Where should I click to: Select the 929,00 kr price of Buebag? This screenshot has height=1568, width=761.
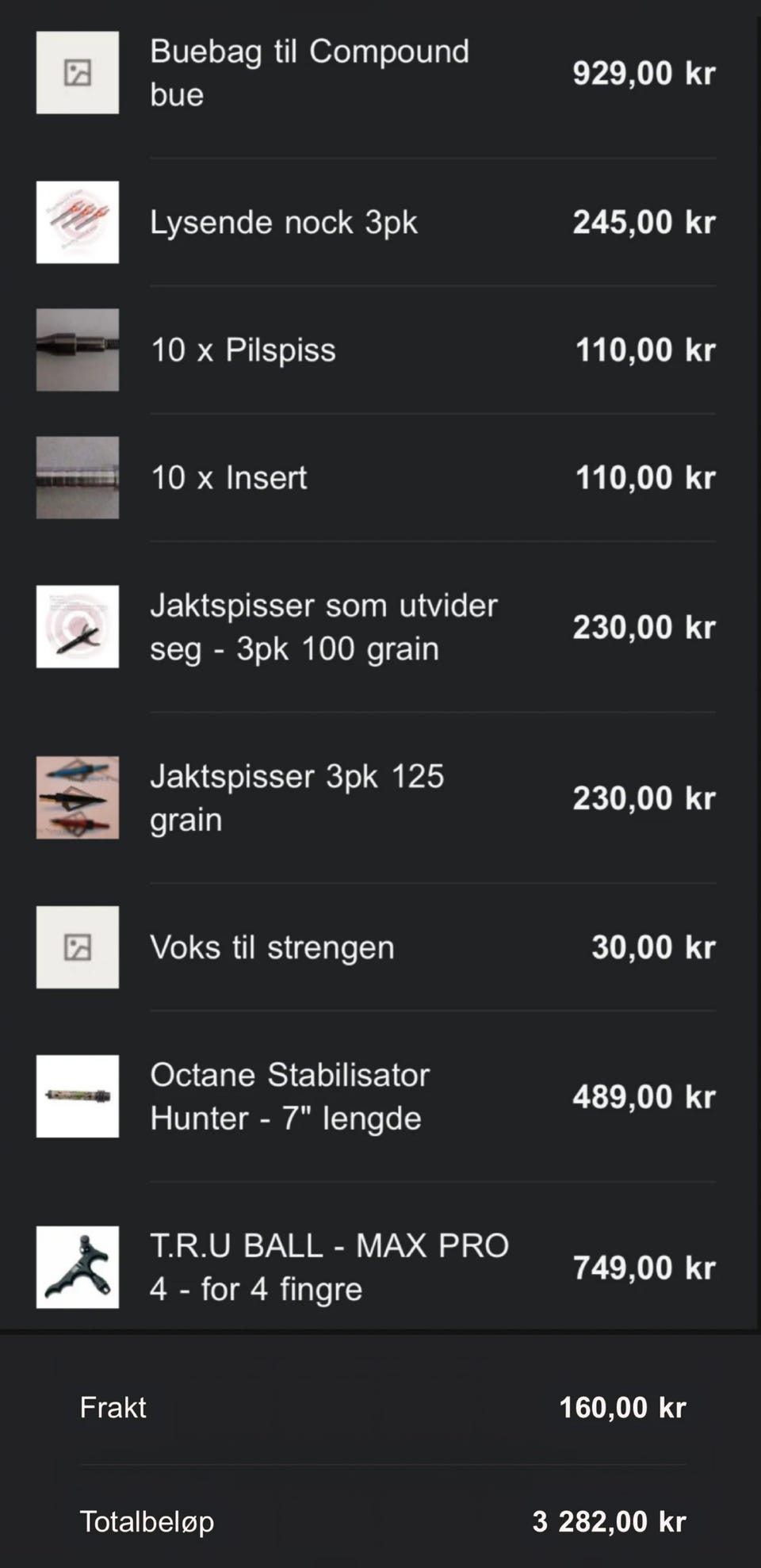point(645,72)
